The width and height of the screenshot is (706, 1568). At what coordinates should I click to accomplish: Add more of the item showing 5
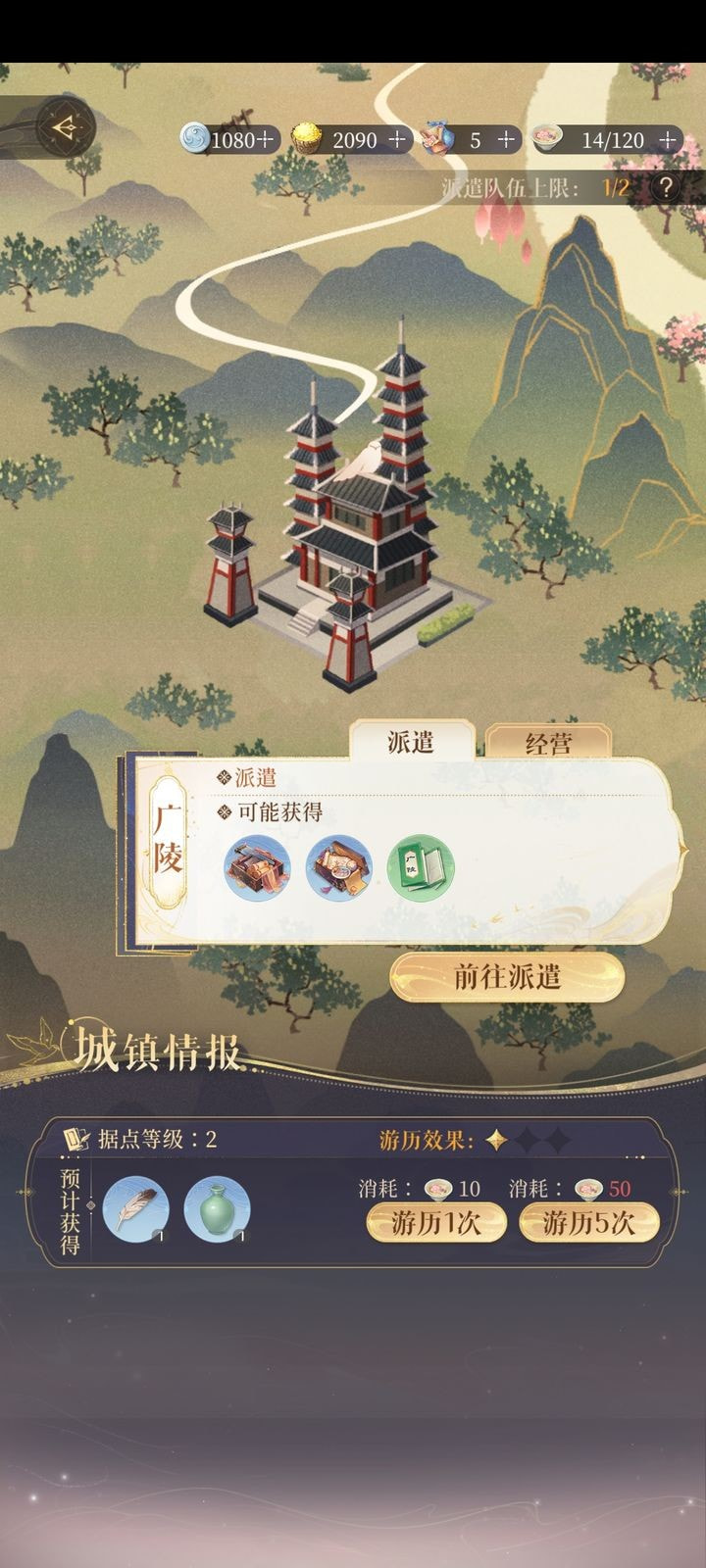(505, 140)
